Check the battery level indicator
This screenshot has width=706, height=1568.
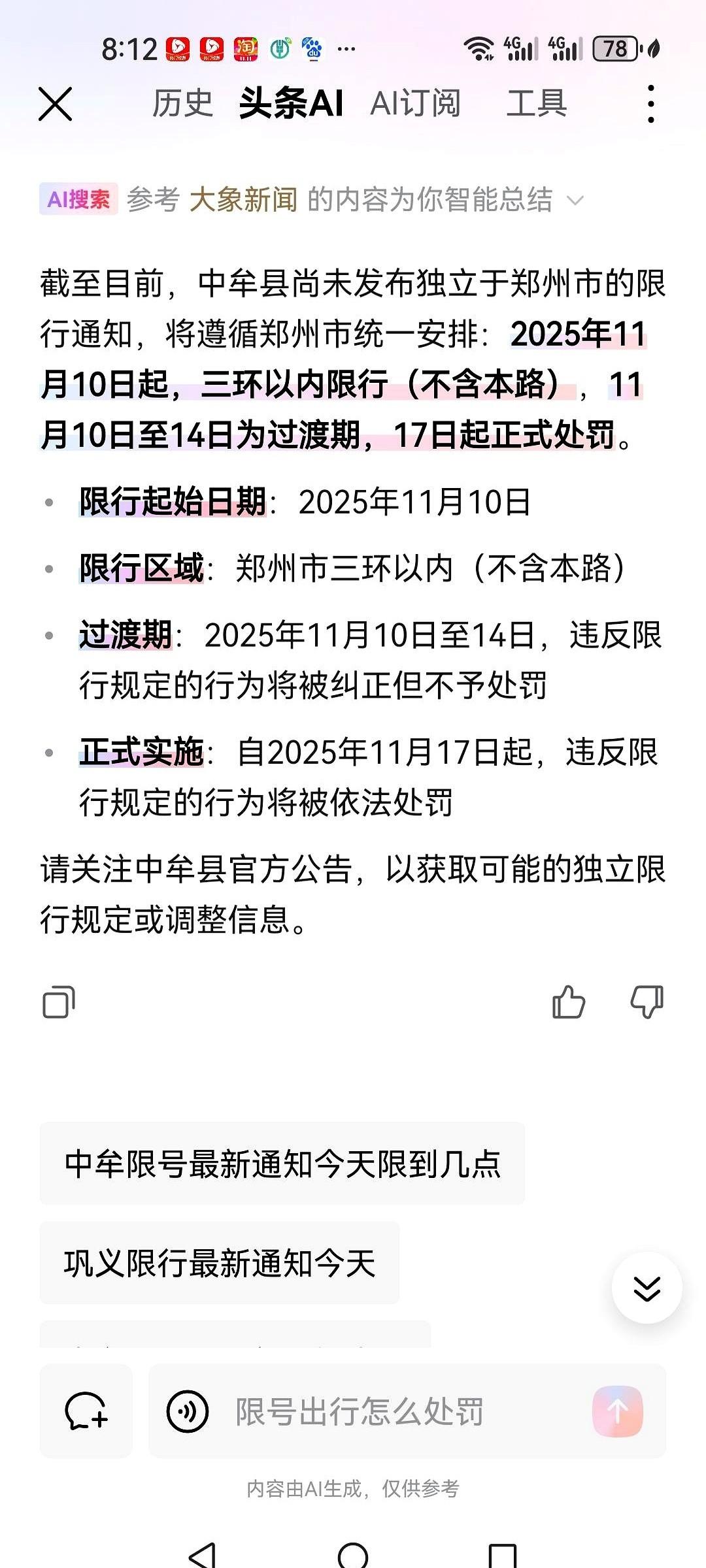(614, 48)
